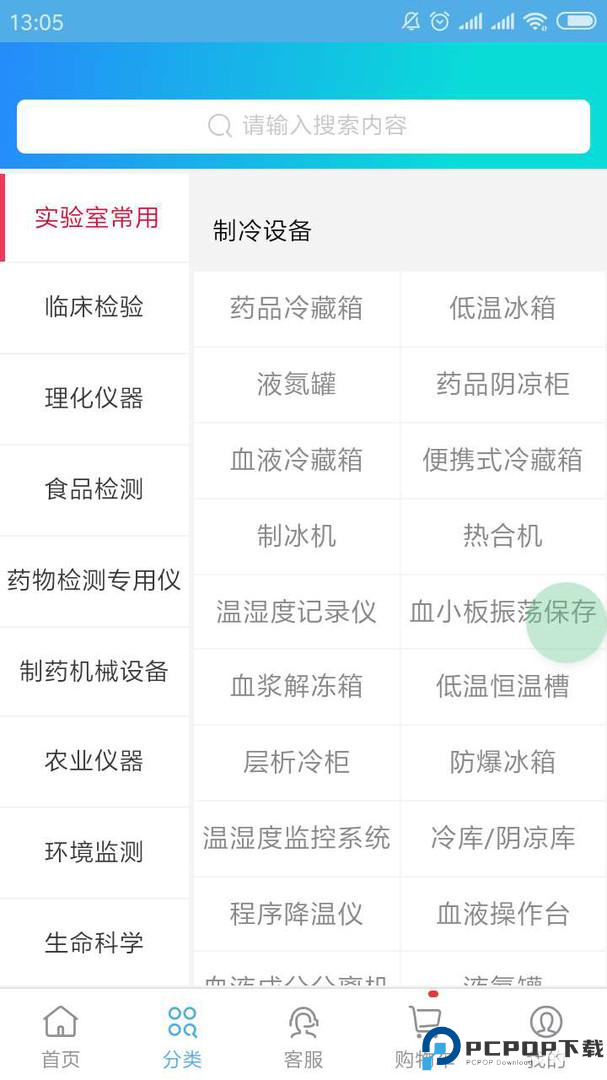Open the 购物车 cart tab
The height and width of the screenshot is (1080, 607).
point(424,1036)
